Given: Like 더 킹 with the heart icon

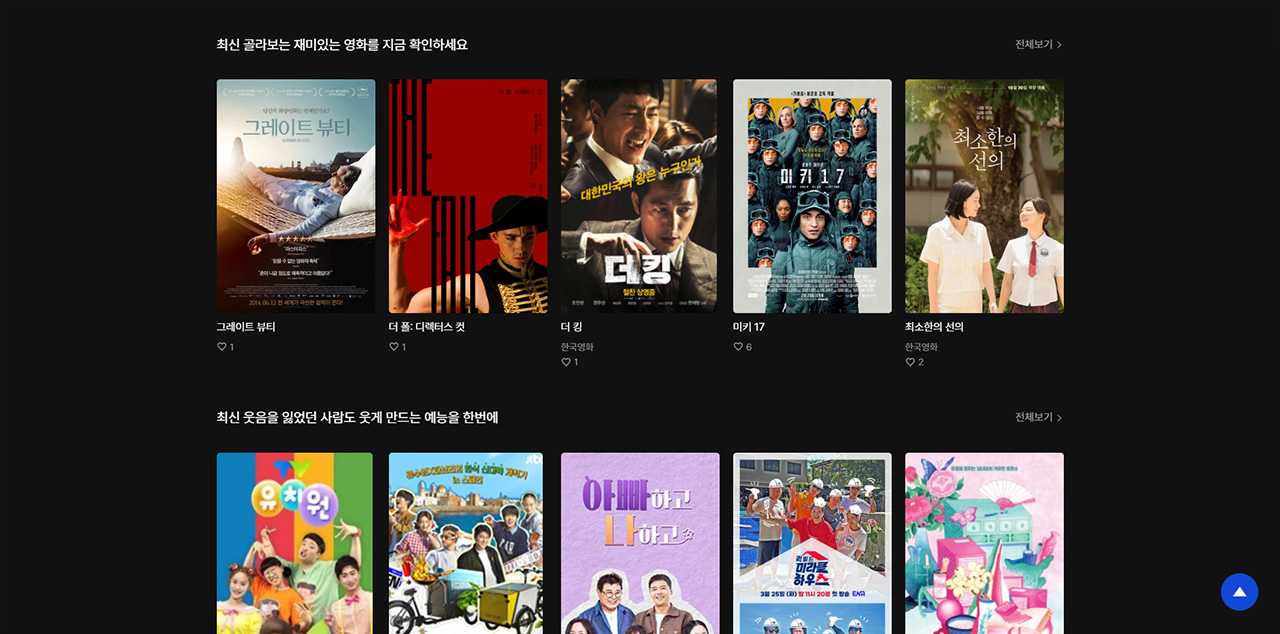Looking at the screenshot, I should click(x=566, y=362).
